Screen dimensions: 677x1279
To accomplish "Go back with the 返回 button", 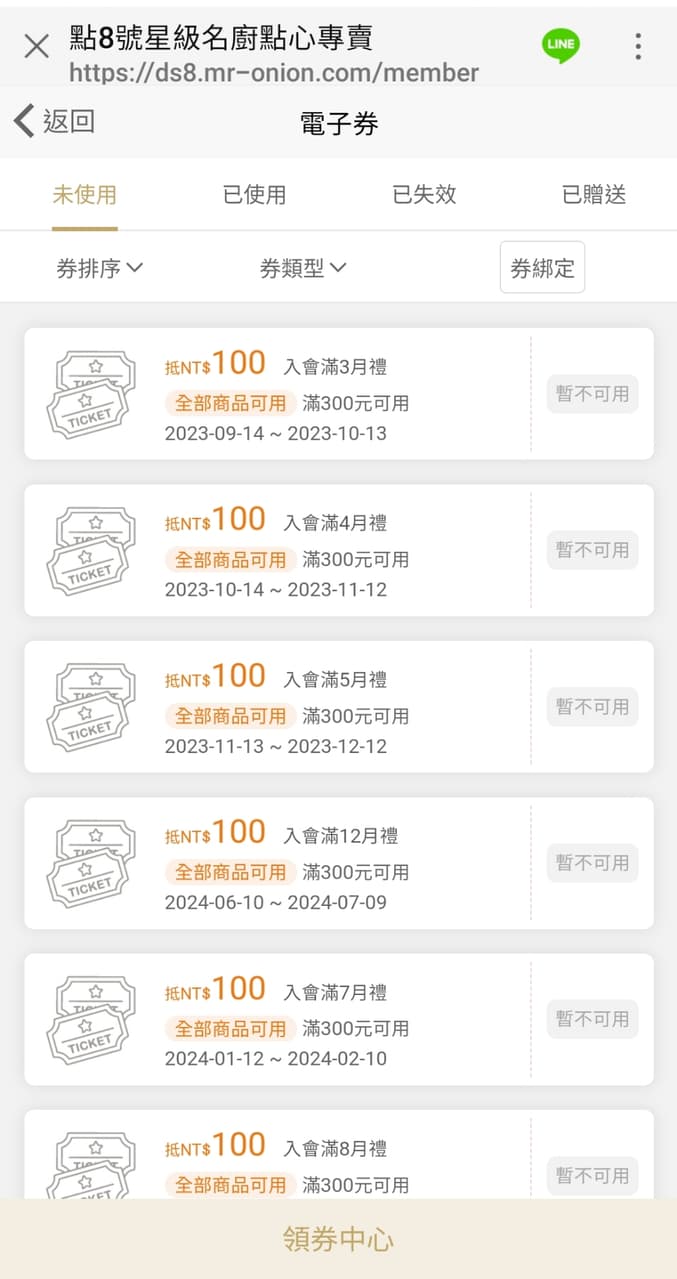I will (54, 122).
